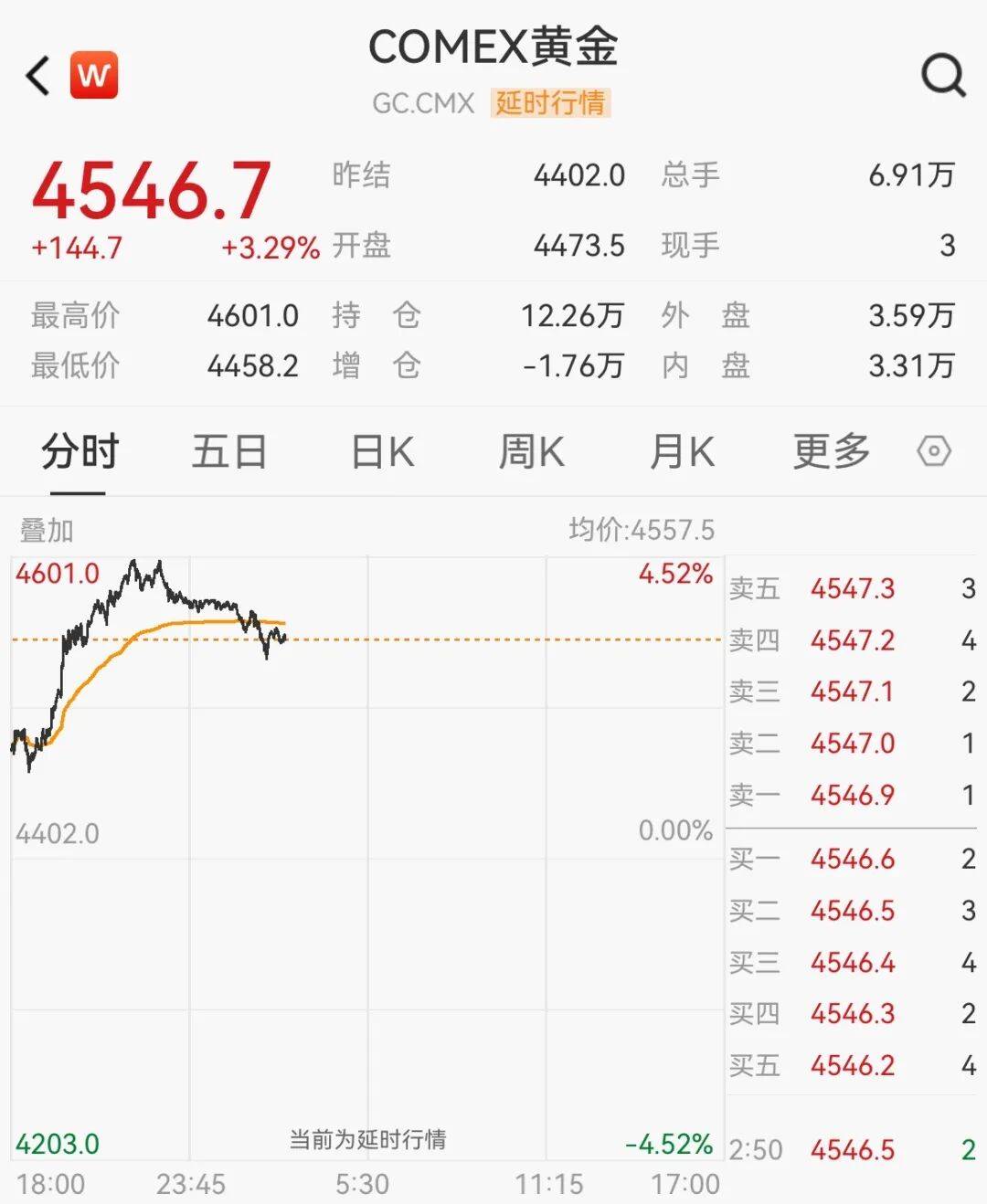Go back using the top-left arrow
987x1204 pixels.
point(38,76)
